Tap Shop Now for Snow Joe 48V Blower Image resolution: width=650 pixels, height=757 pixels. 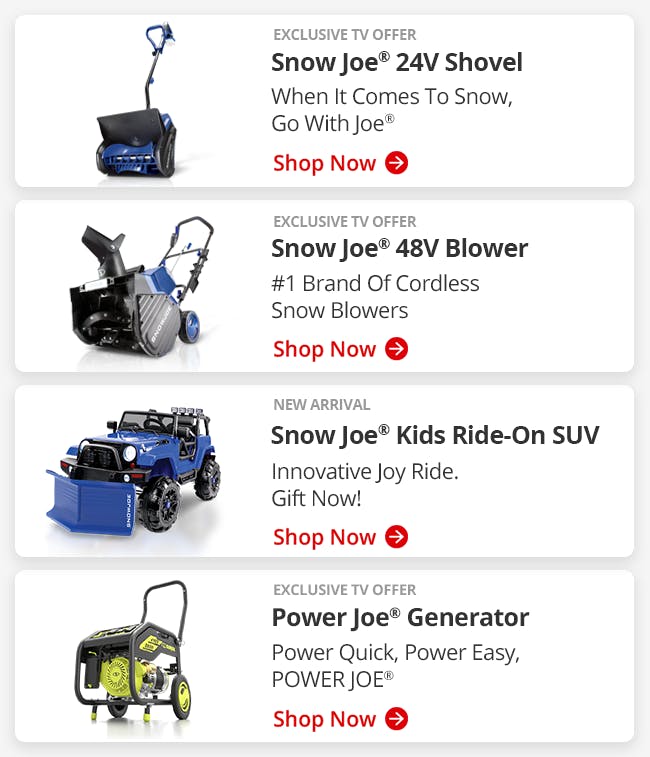coord(340,349)
